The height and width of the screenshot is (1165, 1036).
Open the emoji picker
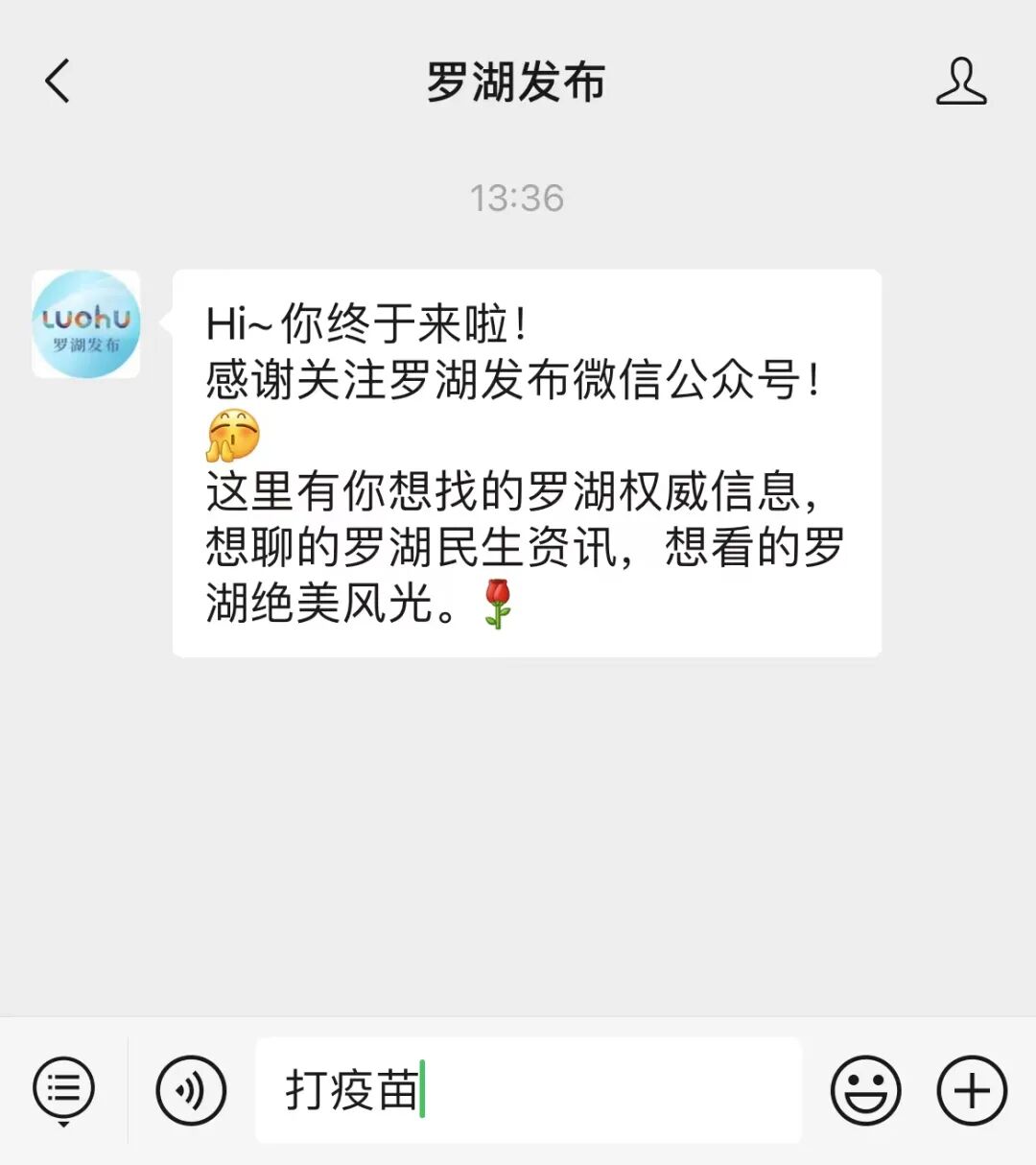pos(865,1091)
